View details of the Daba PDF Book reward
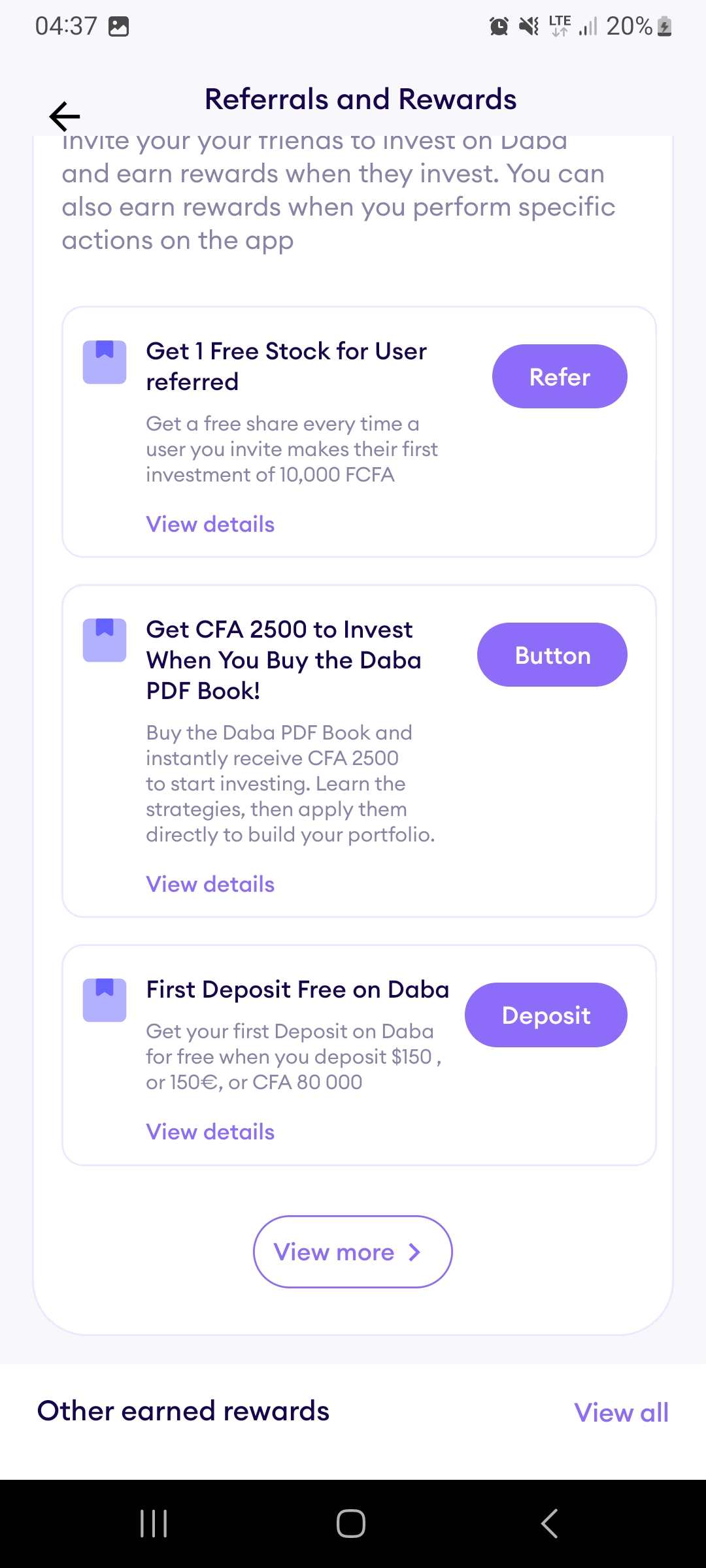The width and height of the screenshot is (706, 1568). 210,884
